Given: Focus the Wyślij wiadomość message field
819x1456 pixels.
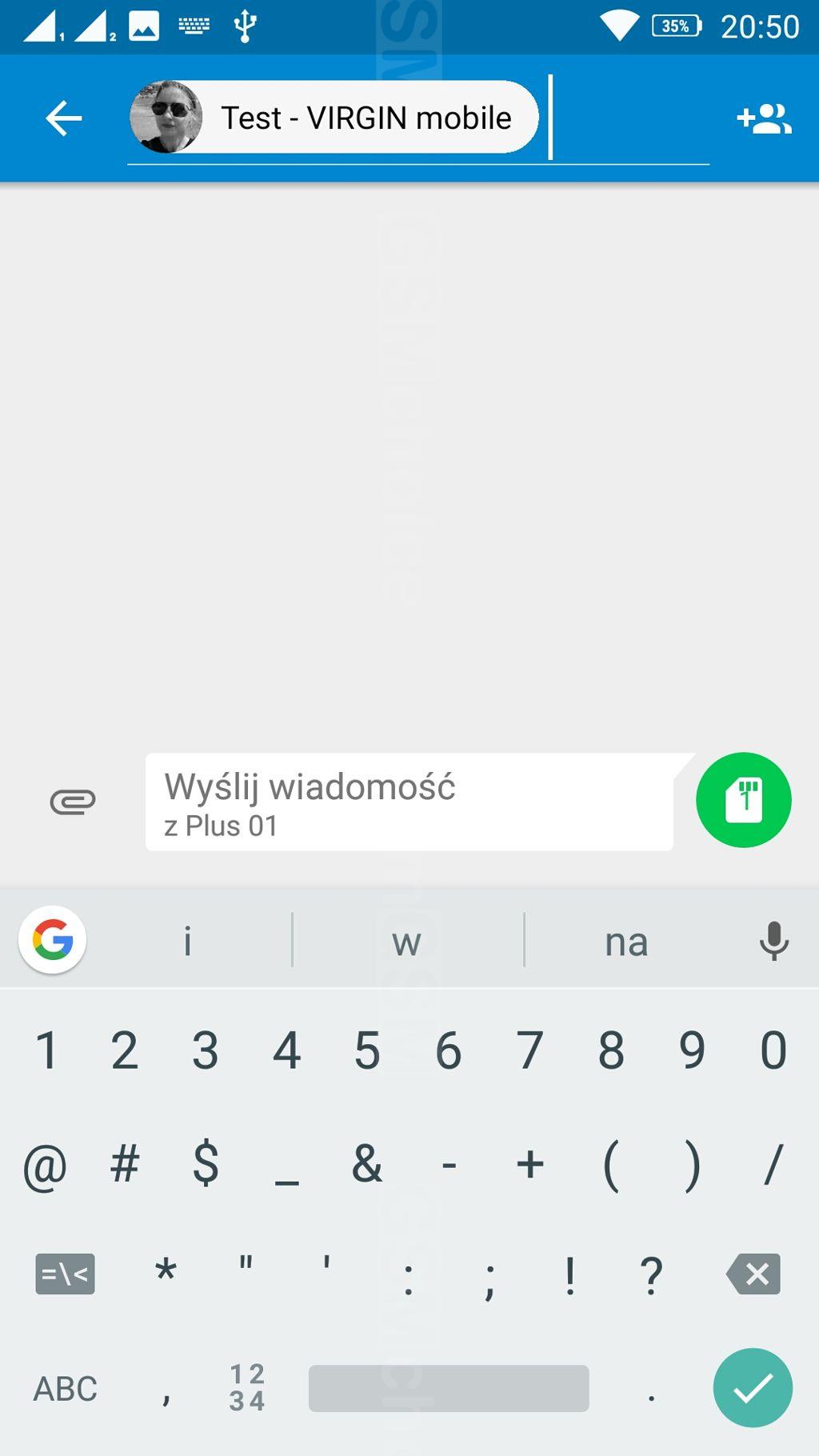Looking at the screenshot, I should 409,802.
